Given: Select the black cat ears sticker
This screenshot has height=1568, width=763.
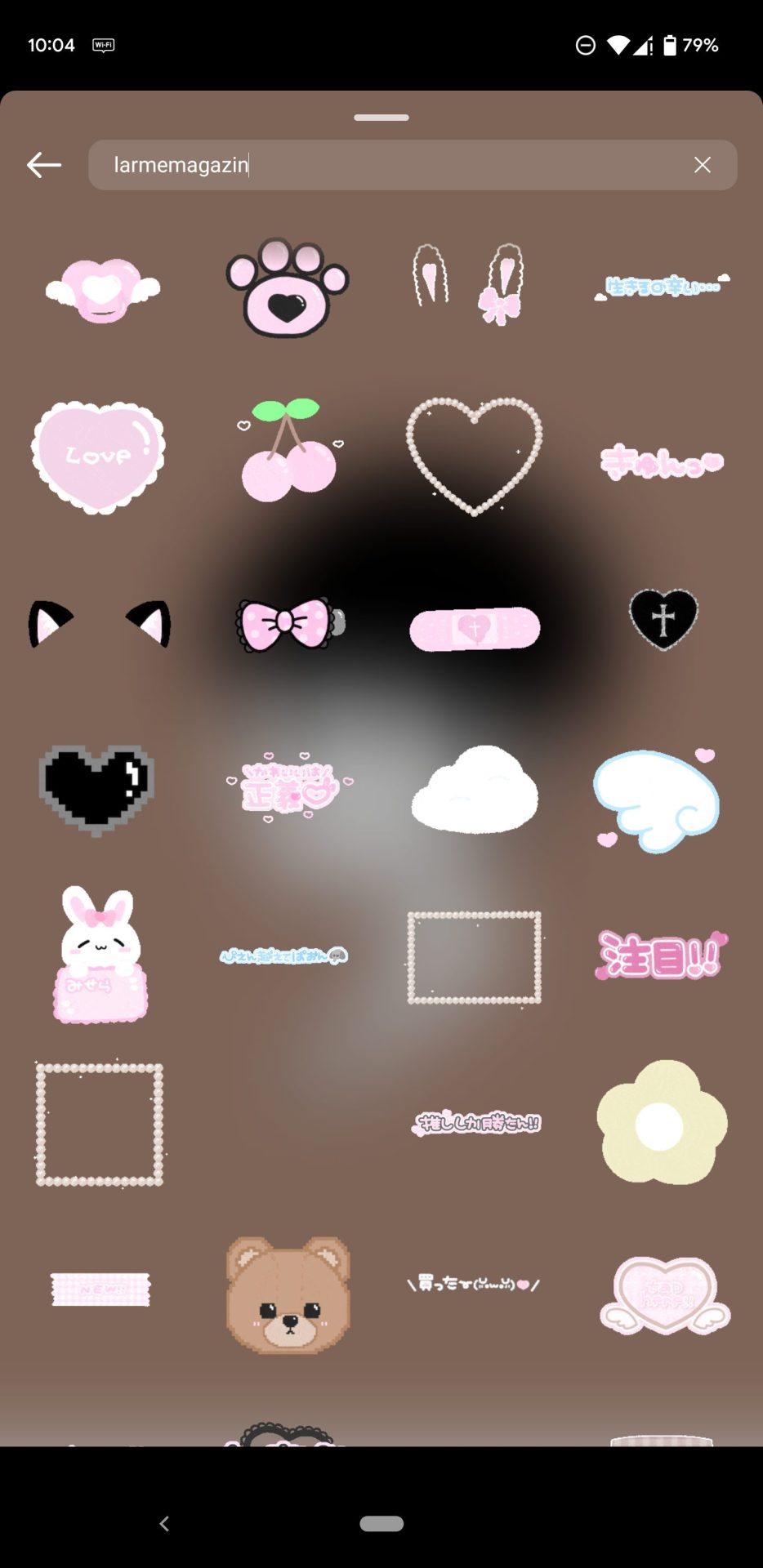Looking at the screenshot, I should 100,624.
